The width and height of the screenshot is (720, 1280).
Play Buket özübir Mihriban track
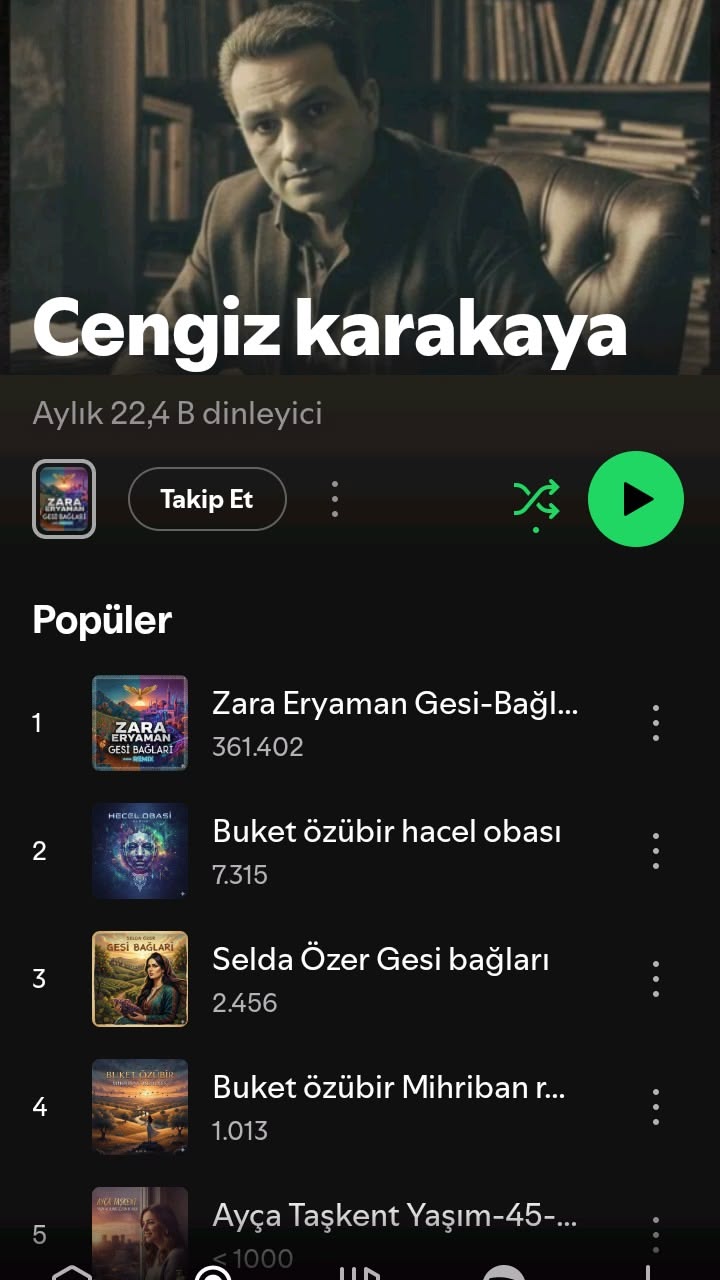click(x=388, y=1106)
